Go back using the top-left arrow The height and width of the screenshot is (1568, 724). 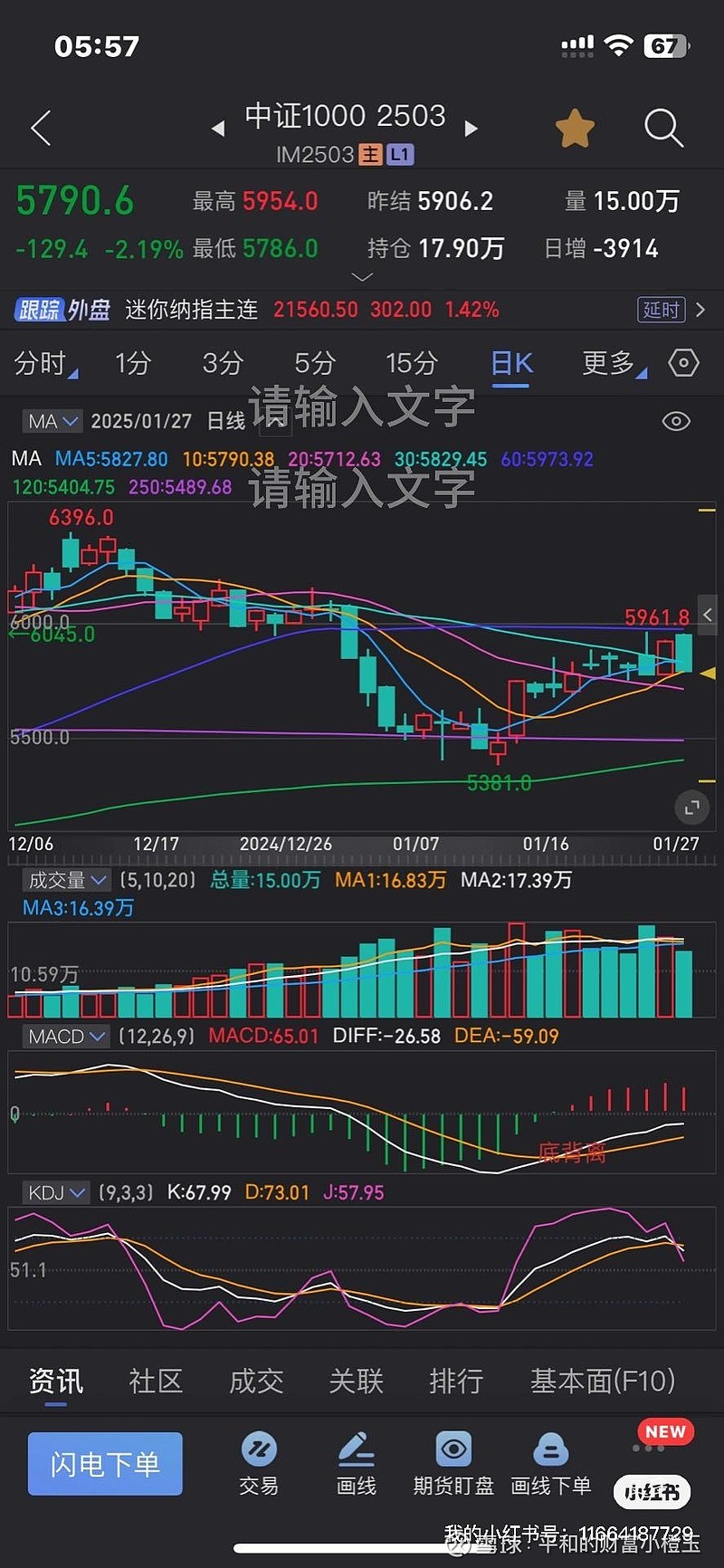point(41,129)
